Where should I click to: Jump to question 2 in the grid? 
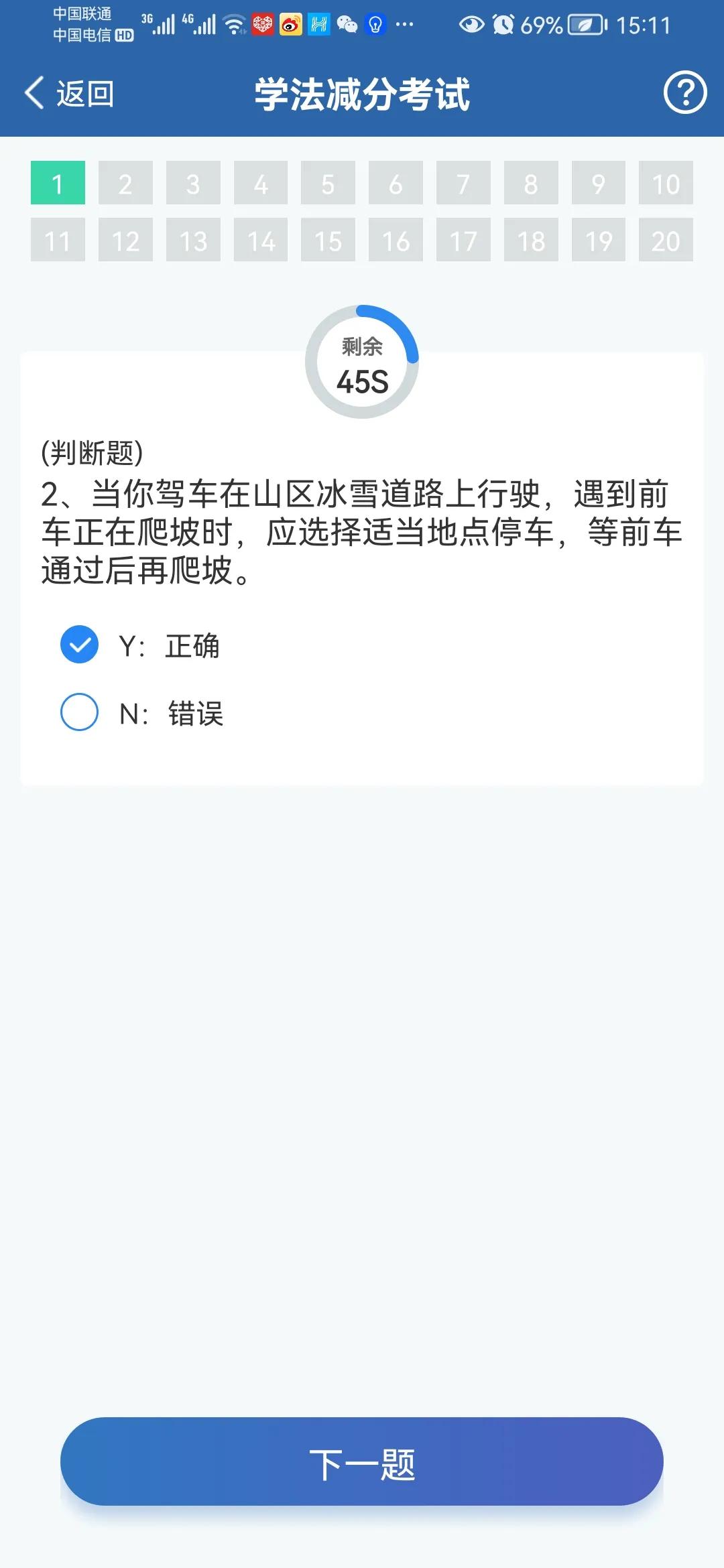coord(125,183)
